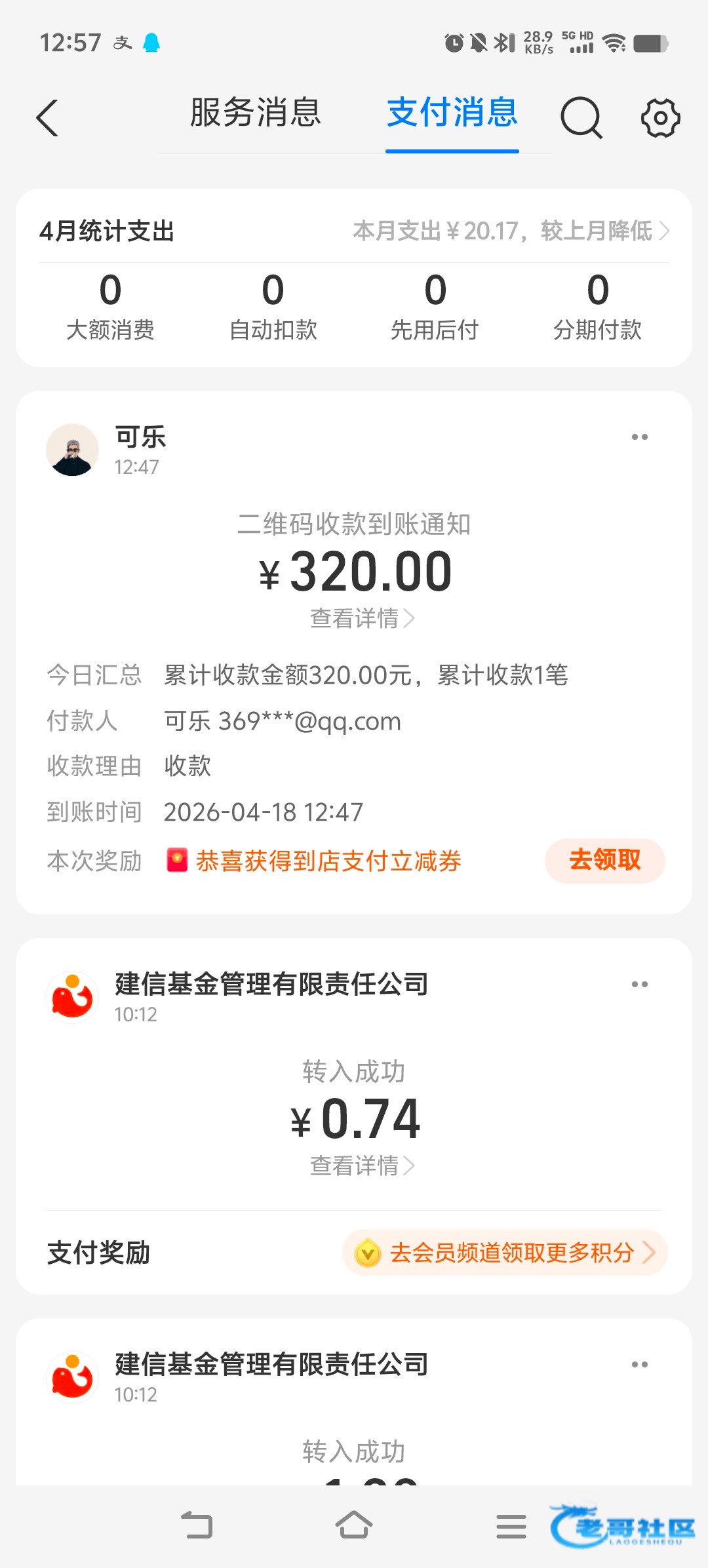
Task: Open 去会员频道领取更多积分 link
Action: (x=505, y=1253)
